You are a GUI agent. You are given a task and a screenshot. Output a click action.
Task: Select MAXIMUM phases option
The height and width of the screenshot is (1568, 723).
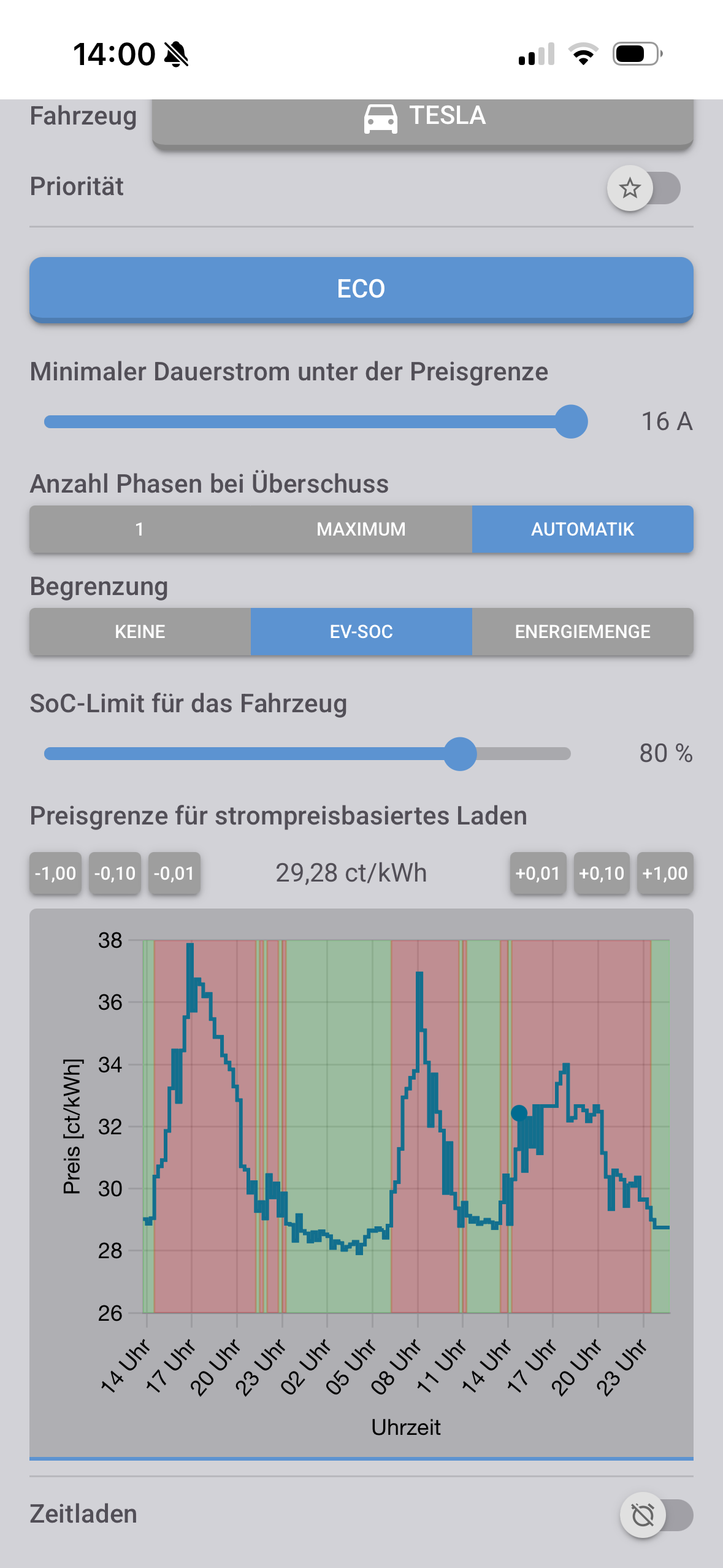[361, 529]
